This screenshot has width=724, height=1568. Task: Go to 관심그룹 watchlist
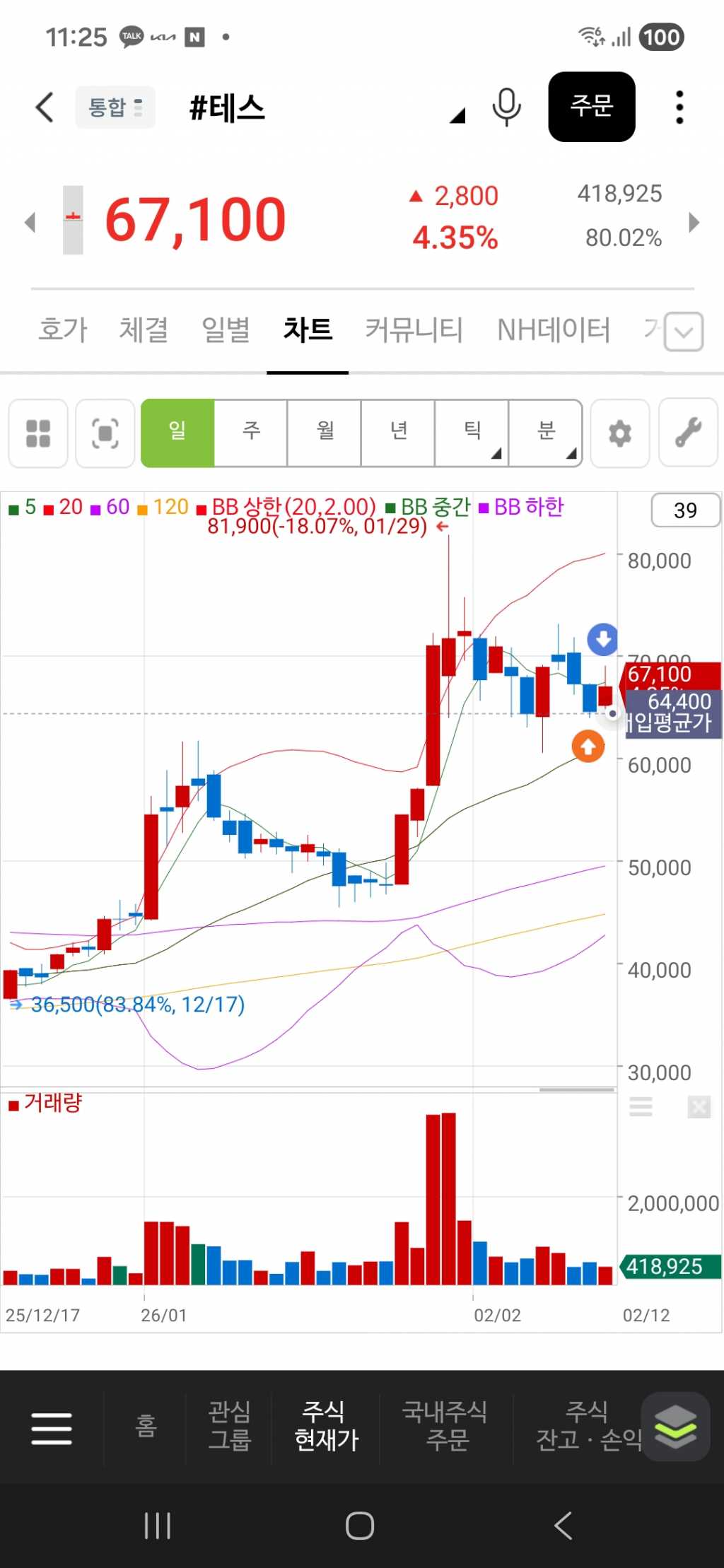coord(229,1426)
